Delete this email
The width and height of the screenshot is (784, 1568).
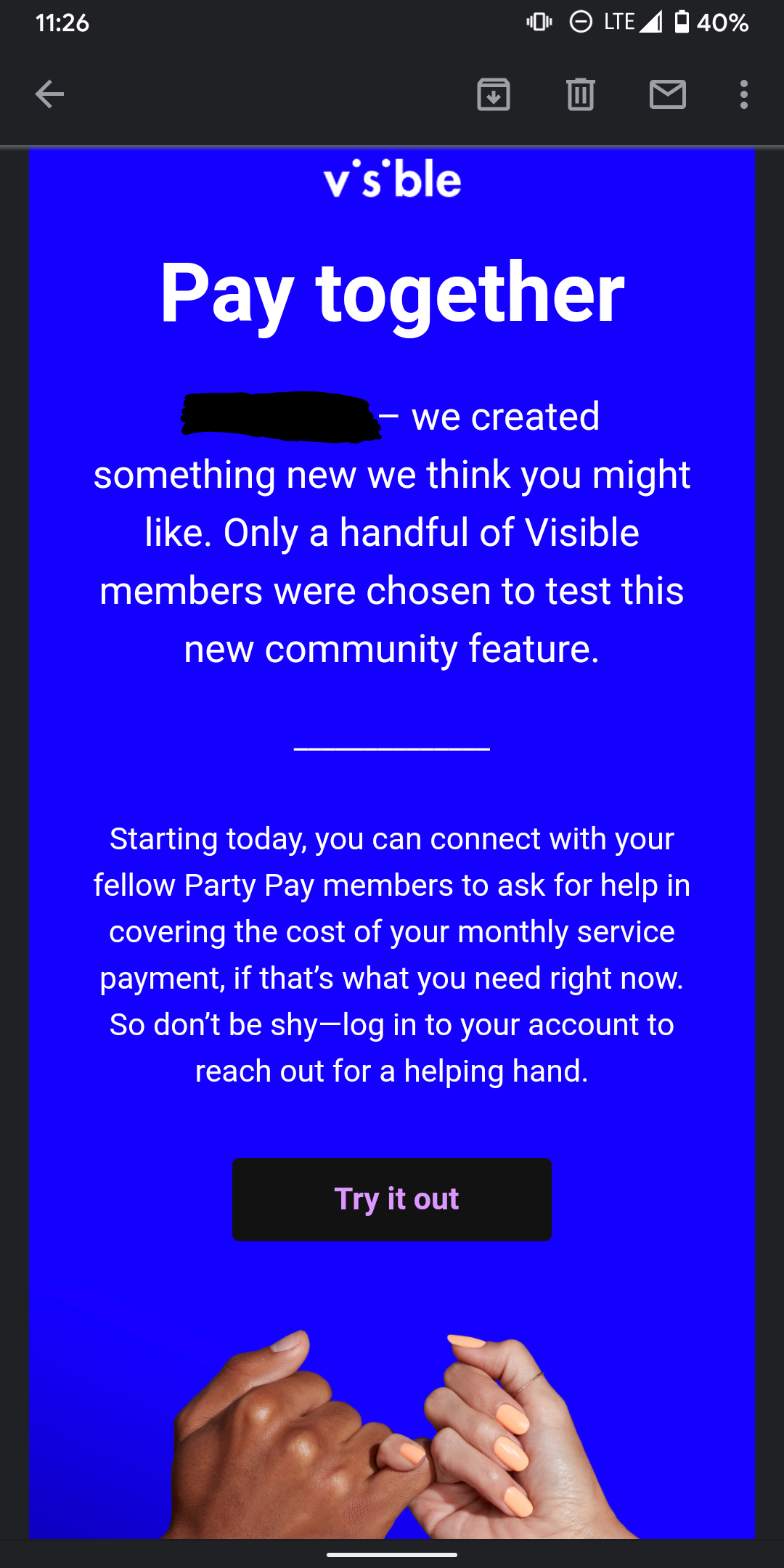point(581,94)
